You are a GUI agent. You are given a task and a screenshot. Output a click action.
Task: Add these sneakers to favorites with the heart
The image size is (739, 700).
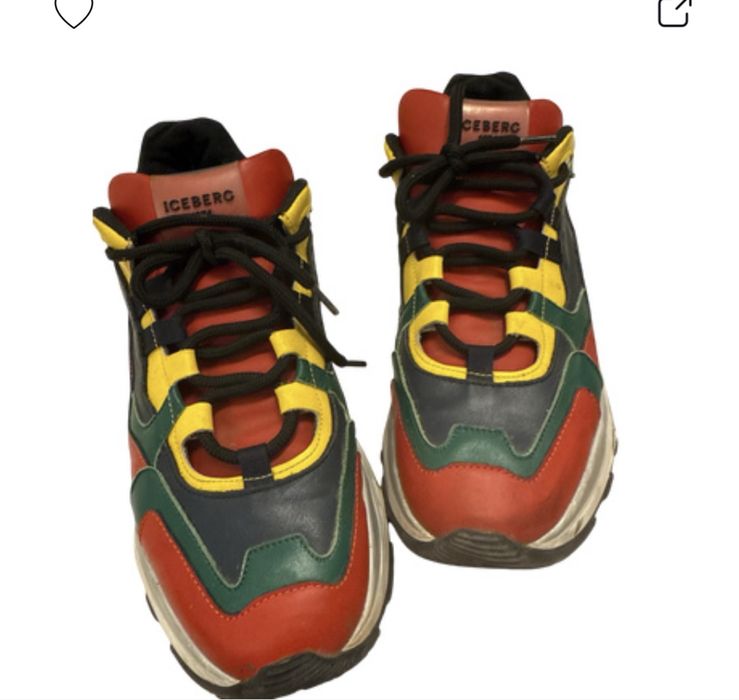73,11
